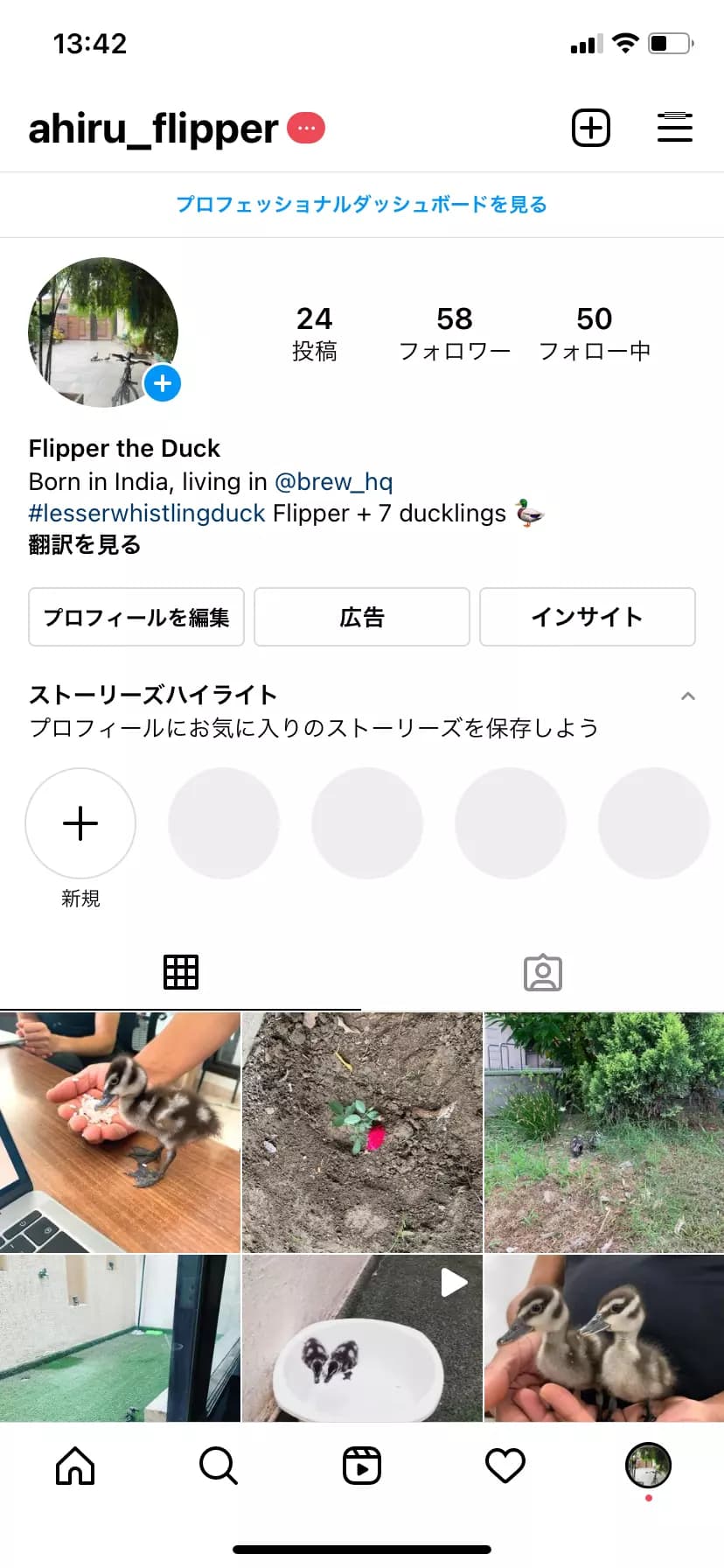
Task: Collapse the story highlights section
Action: 687,696
